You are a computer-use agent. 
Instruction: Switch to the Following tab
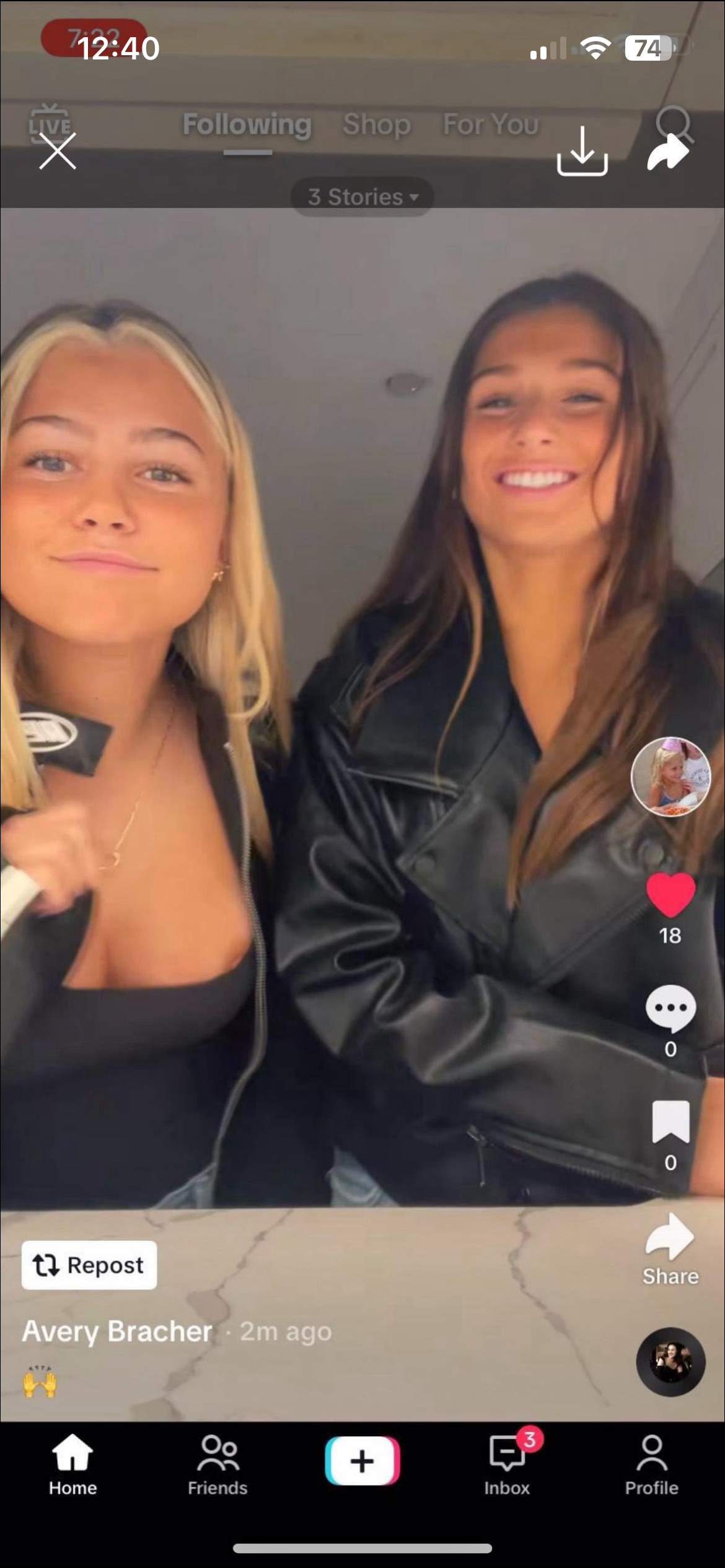[247, 125]
